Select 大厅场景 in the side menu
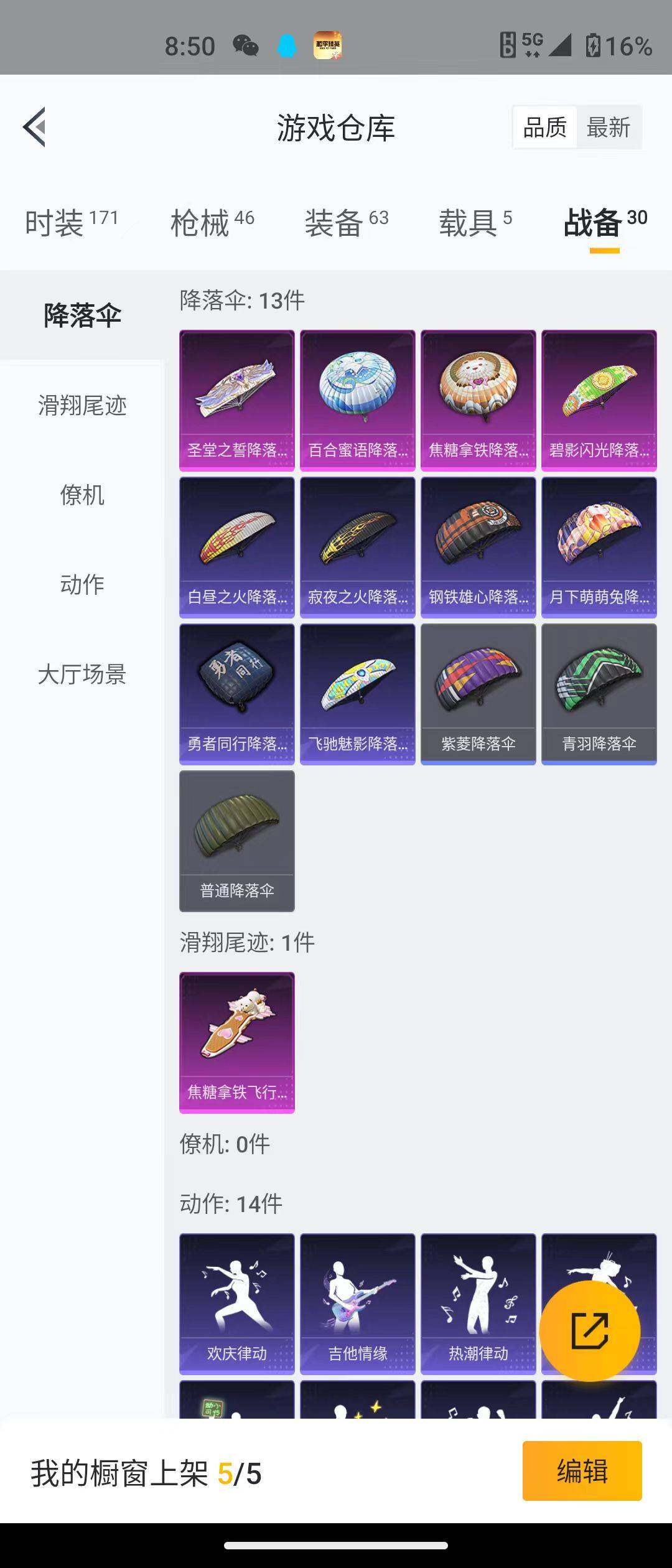 click(x=82, y=674)
